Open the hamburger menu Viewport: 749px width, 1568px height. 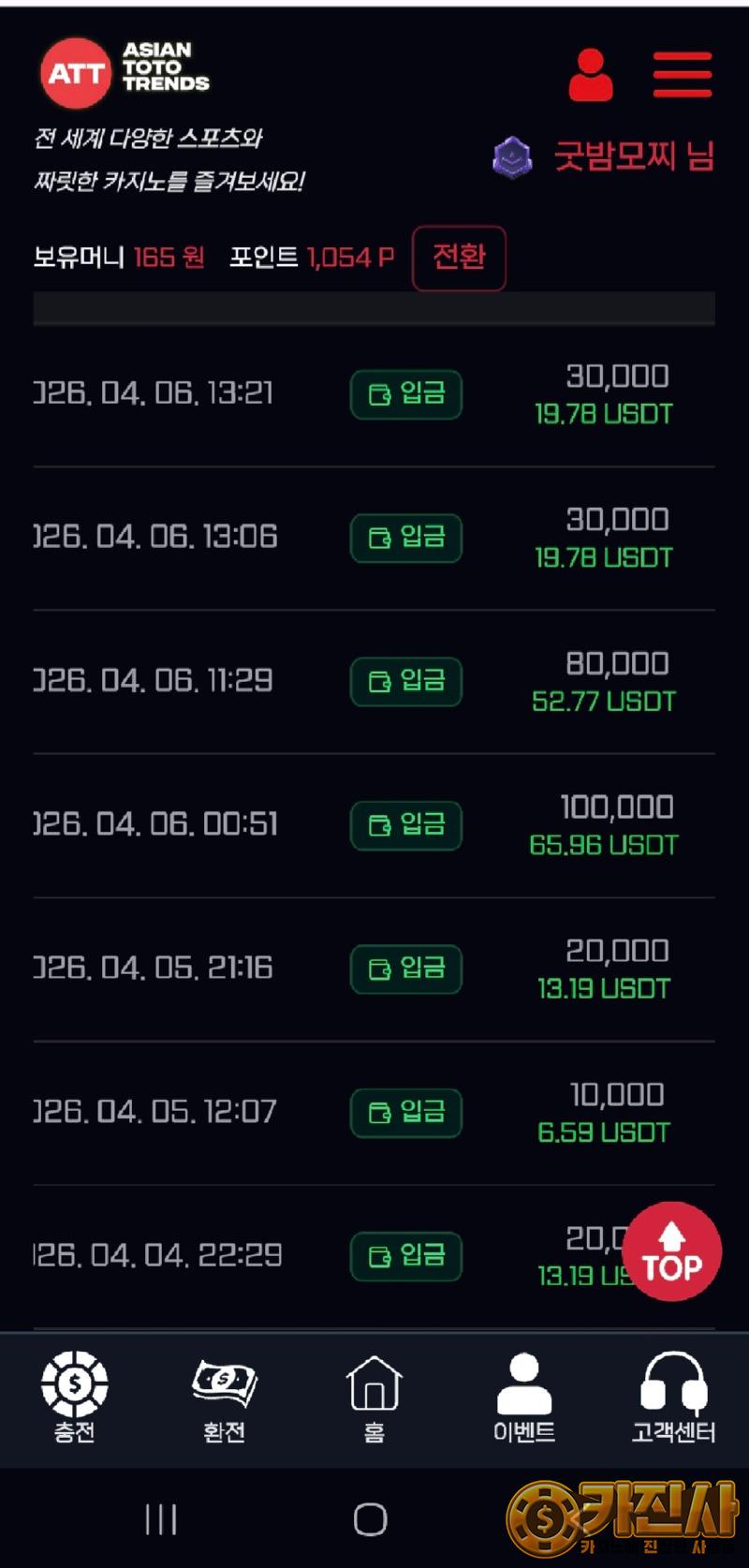pos(683,75)
